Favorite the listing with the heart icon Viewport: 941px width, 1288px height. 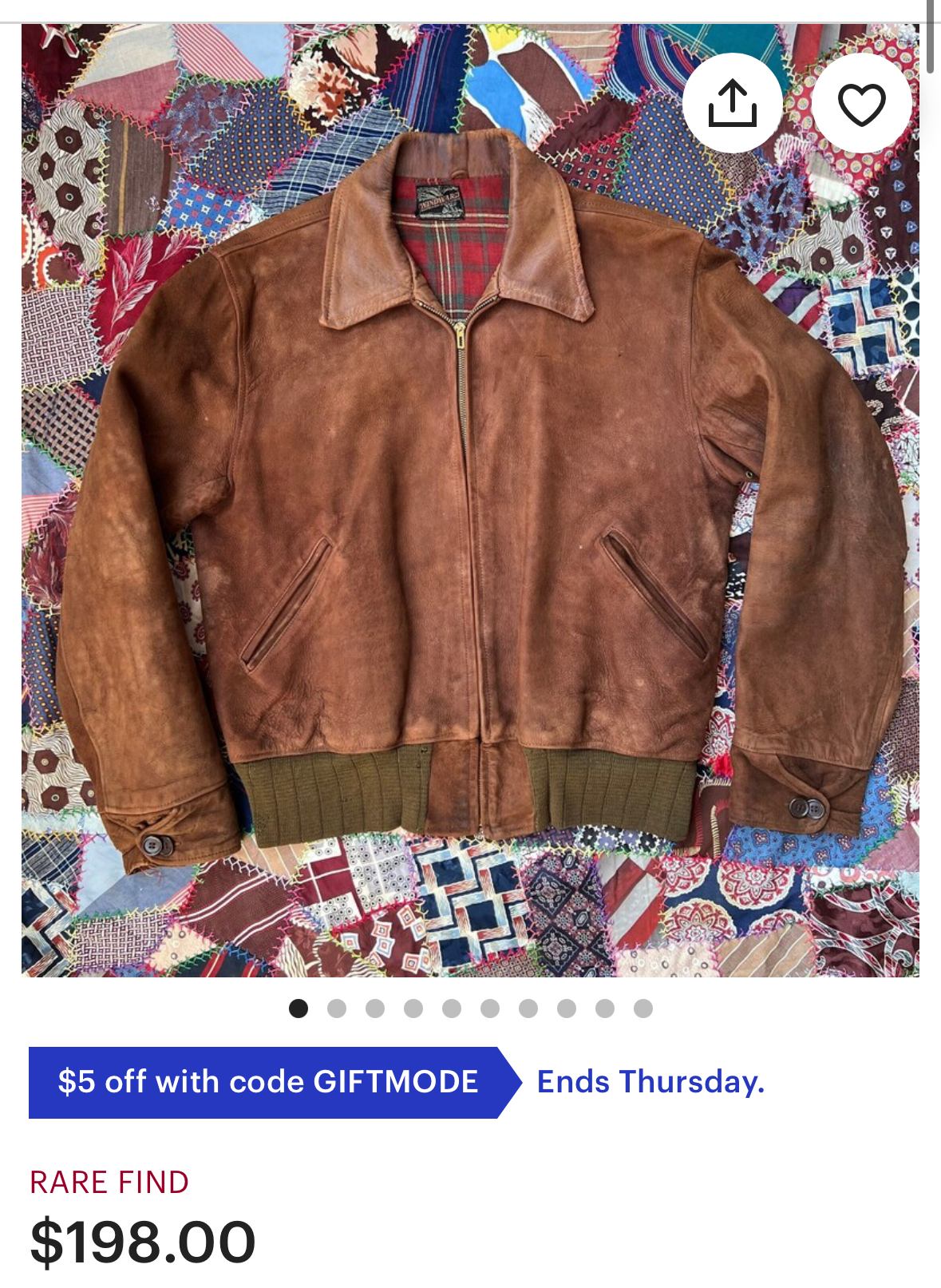(861, 104)
